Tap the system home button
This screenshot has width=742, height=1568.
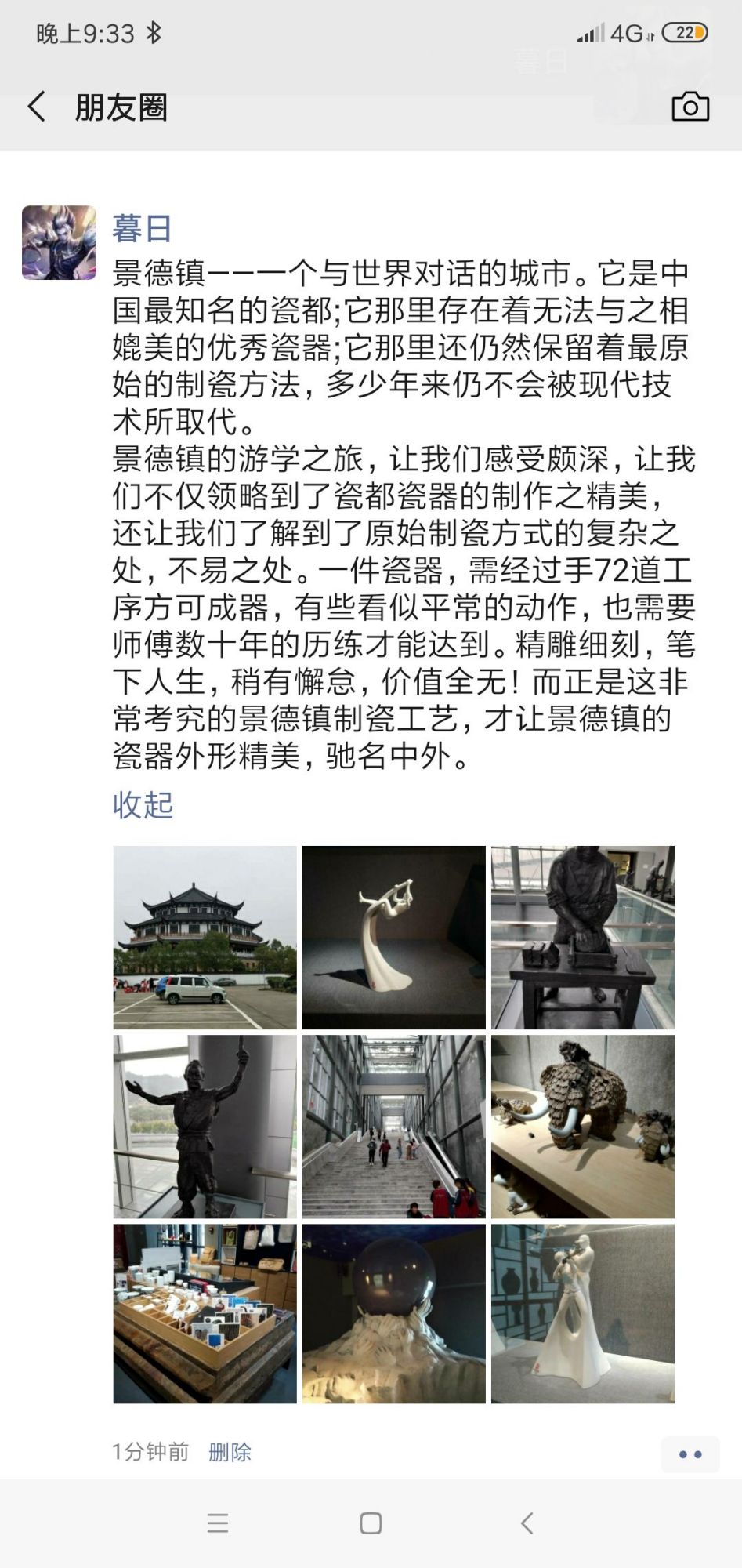371,1523
